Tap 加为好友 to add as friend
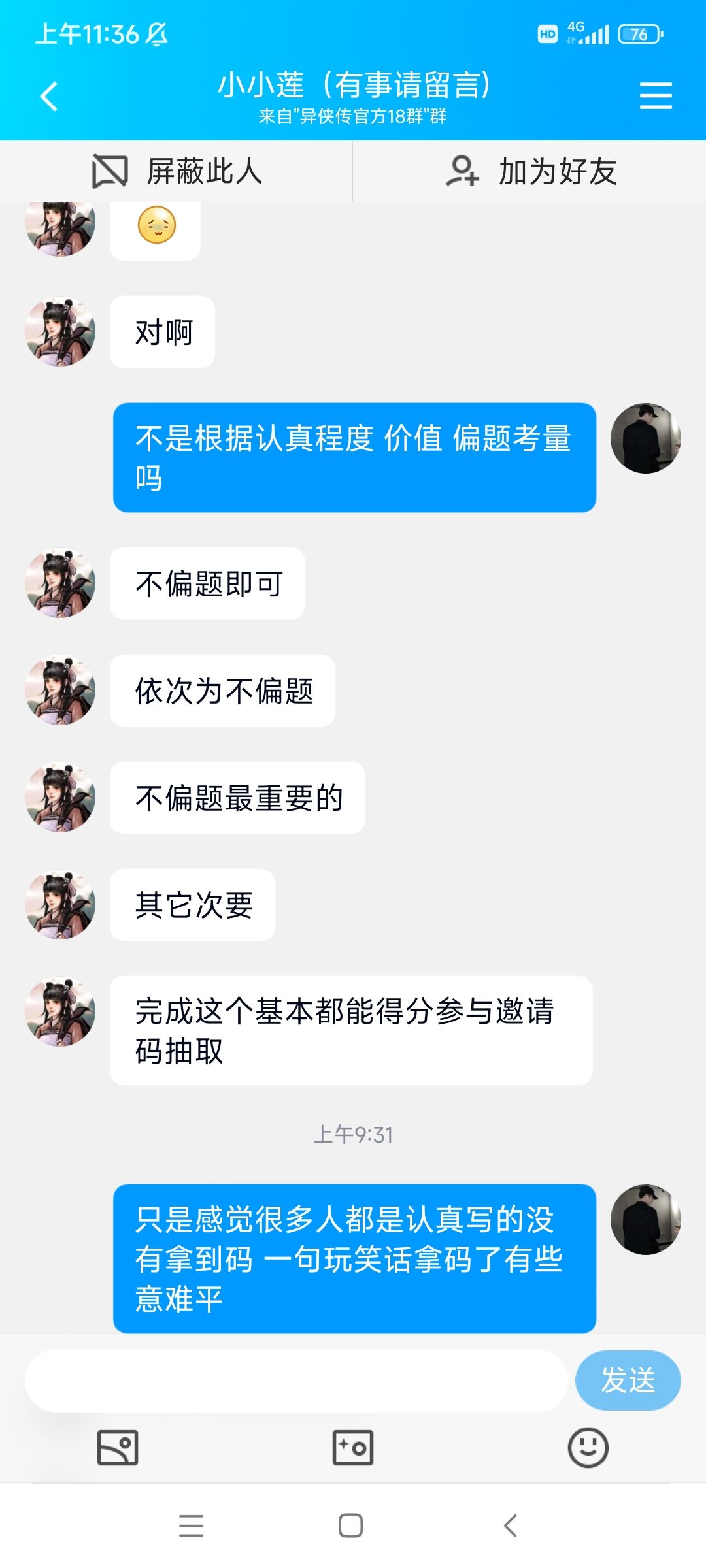The width and height of the screenshot is (706, 1568). coord(557,172)
